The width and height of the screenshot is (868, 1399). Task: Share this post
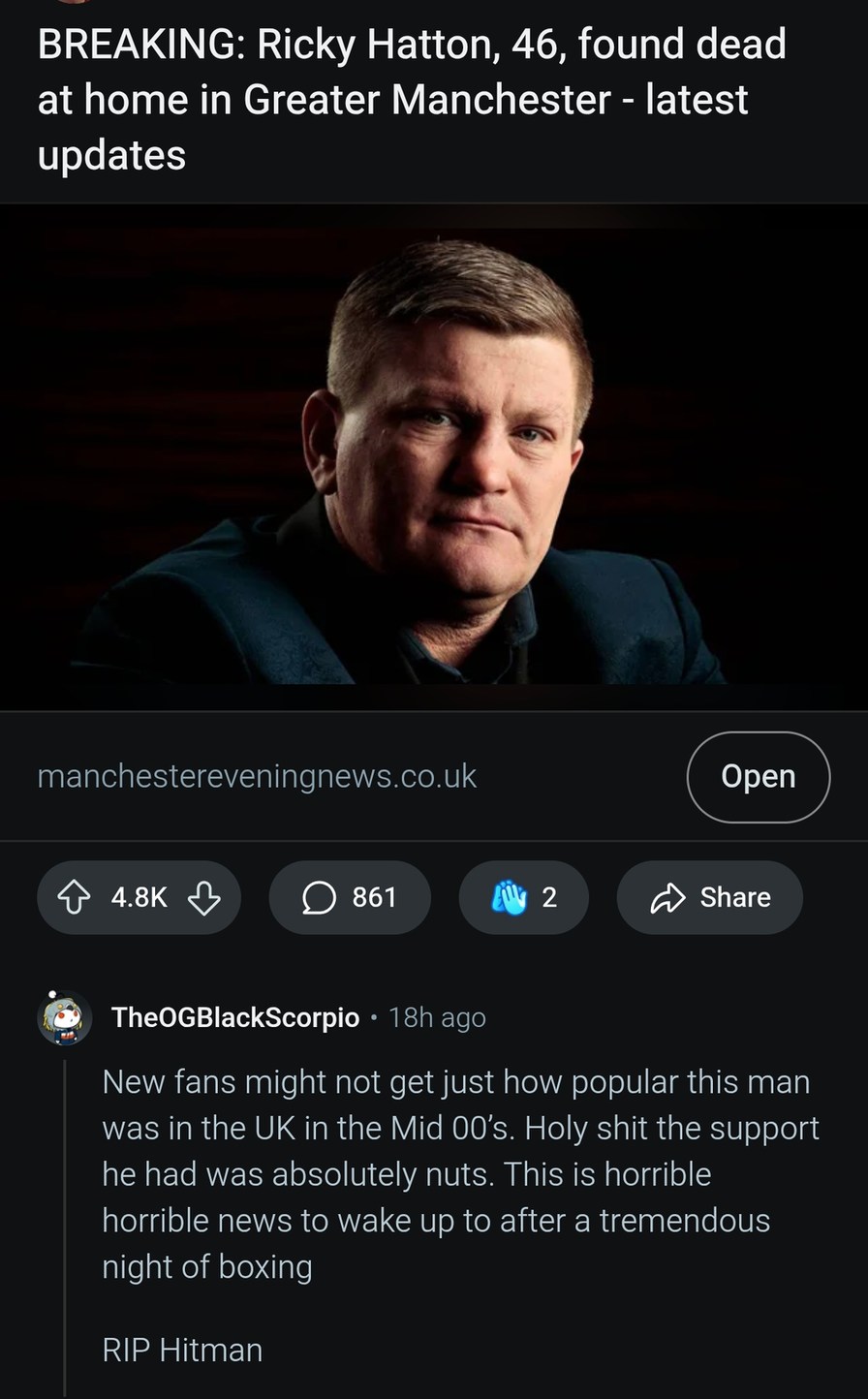[x=709, y=898]
